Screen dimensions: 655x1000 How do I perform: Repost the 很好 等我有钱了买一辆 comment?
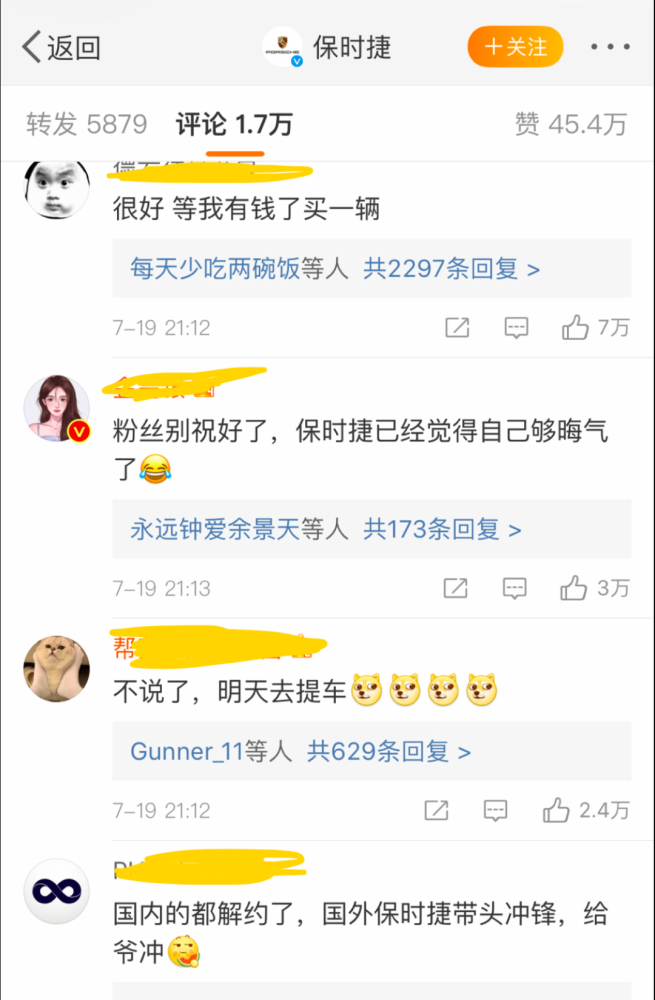[x=457, y=327]
